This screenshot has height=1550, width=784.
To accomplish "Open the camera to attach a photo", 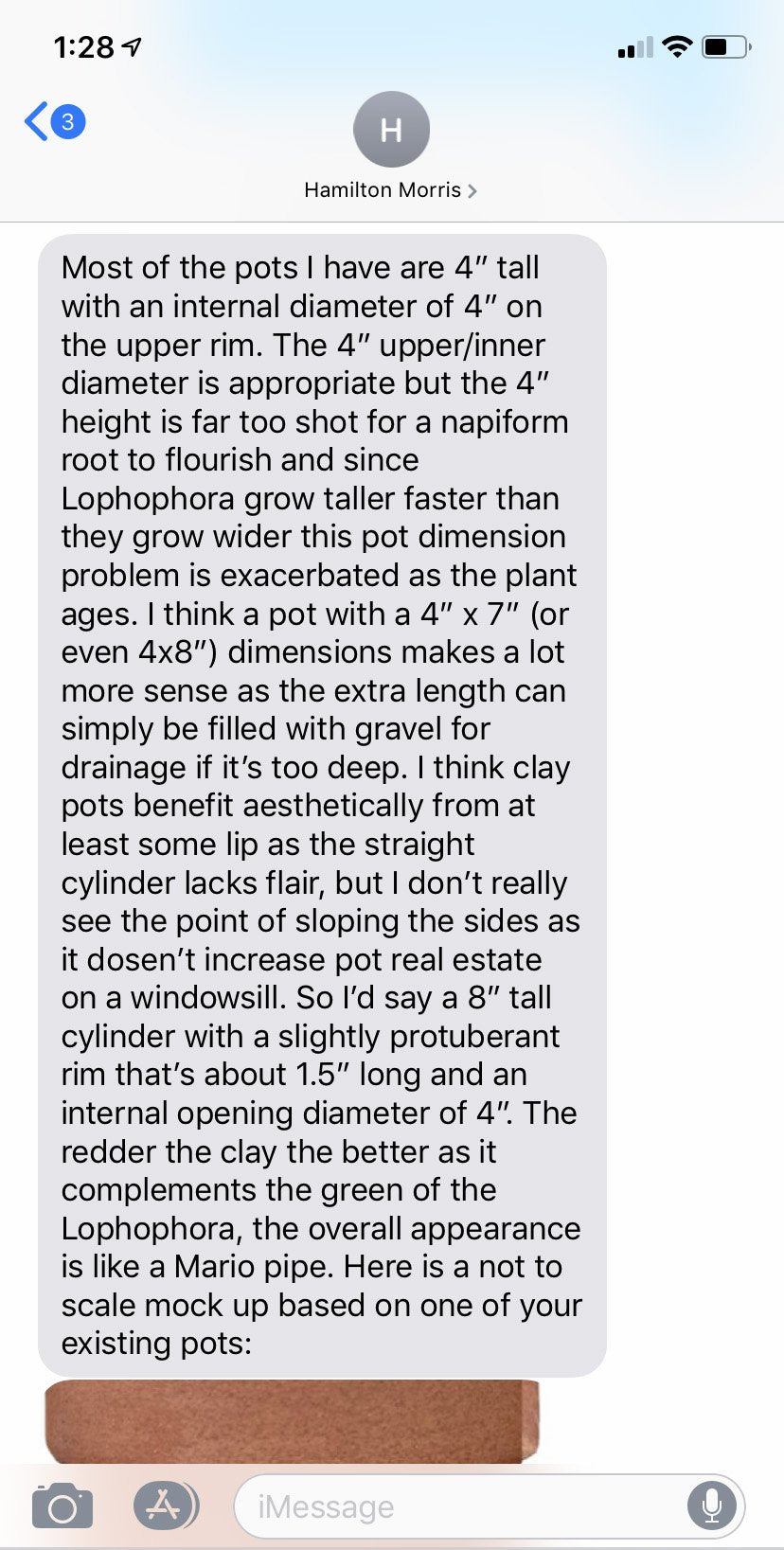I will (x=62, y=1506).
